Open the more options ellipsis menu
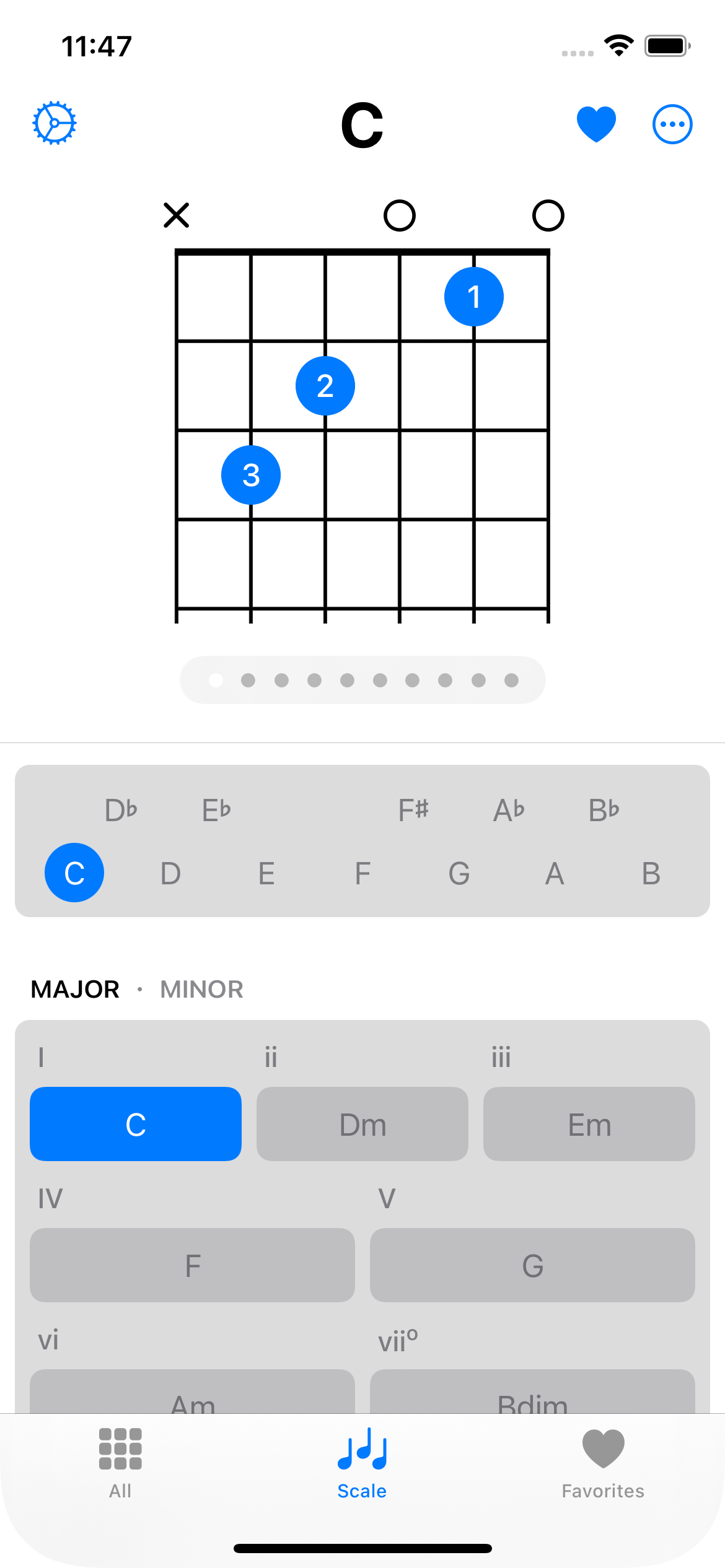 (672, 123)
